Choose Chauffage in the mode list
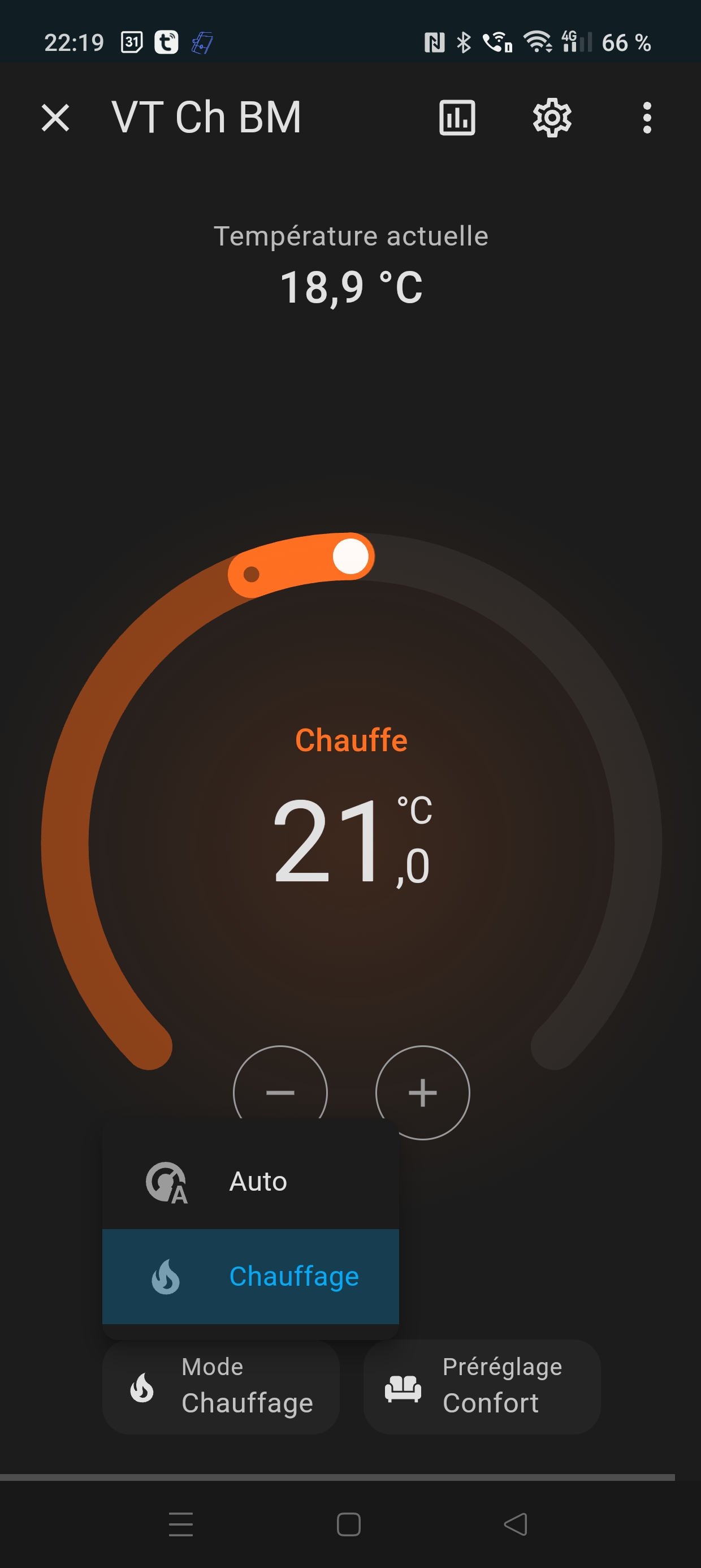The height and width of the screenshot is (1568, 701). point(250,1277)
